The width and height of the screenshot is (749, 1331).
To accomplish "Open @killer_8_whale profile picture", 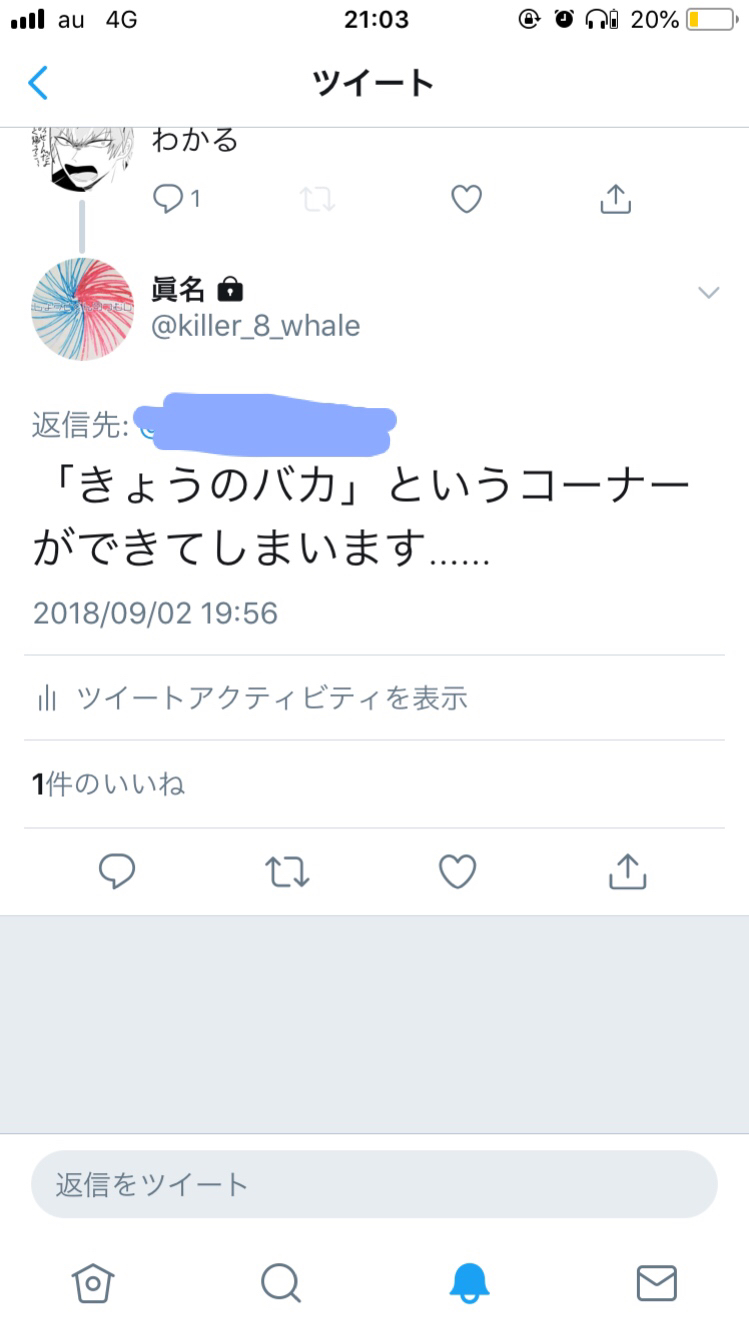I will (82, 309).
